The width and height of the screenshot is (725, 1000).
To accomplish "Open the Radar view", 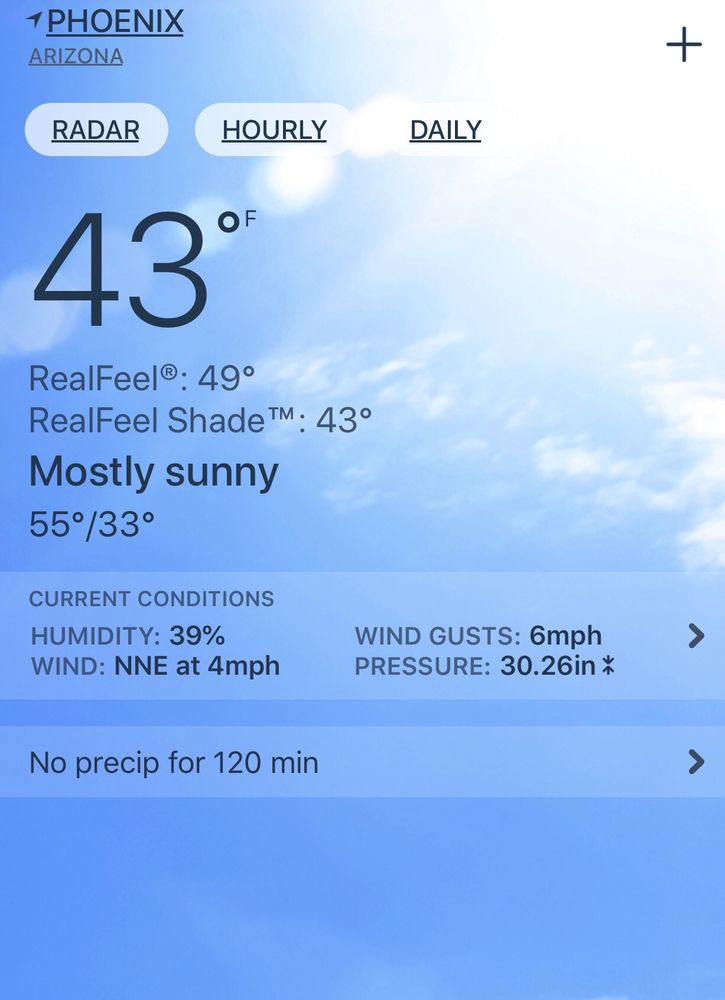I will pyautogui.click(x=96, y=130).
